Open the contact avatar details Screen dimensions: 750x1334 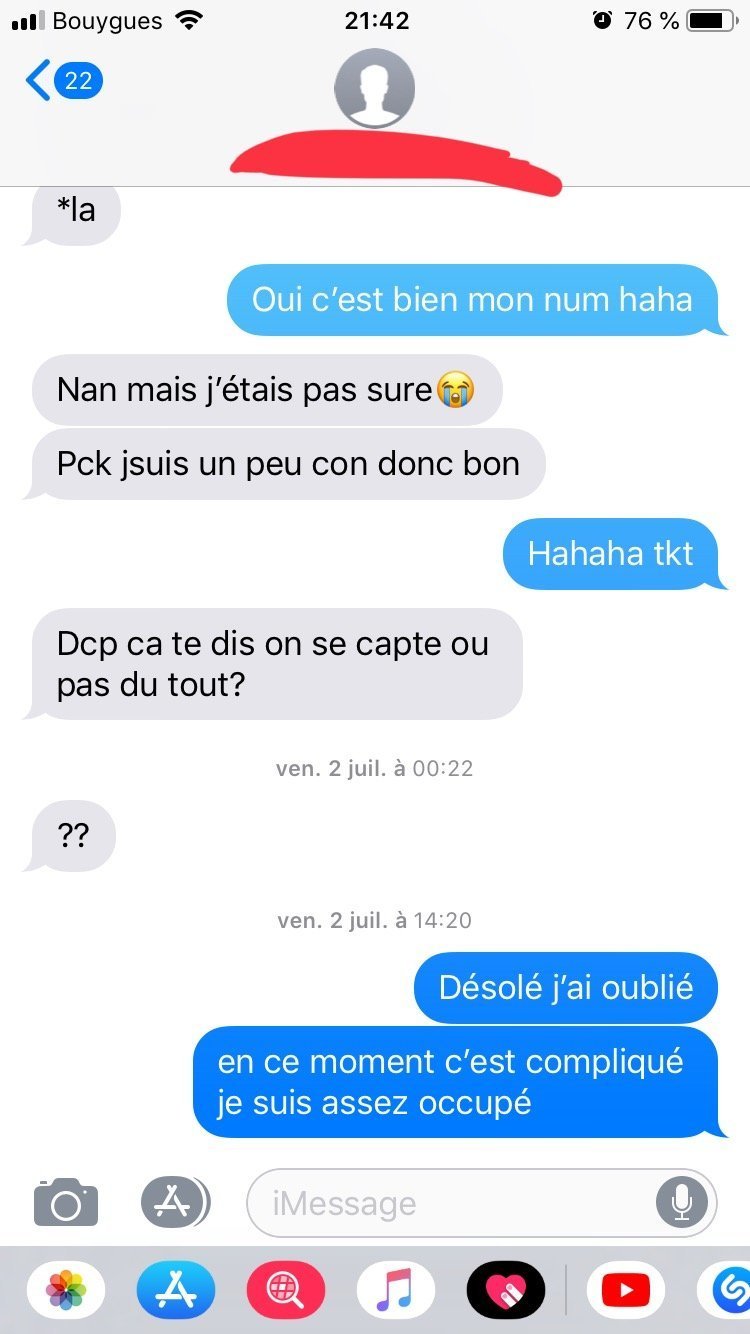(x=375, y=89)
